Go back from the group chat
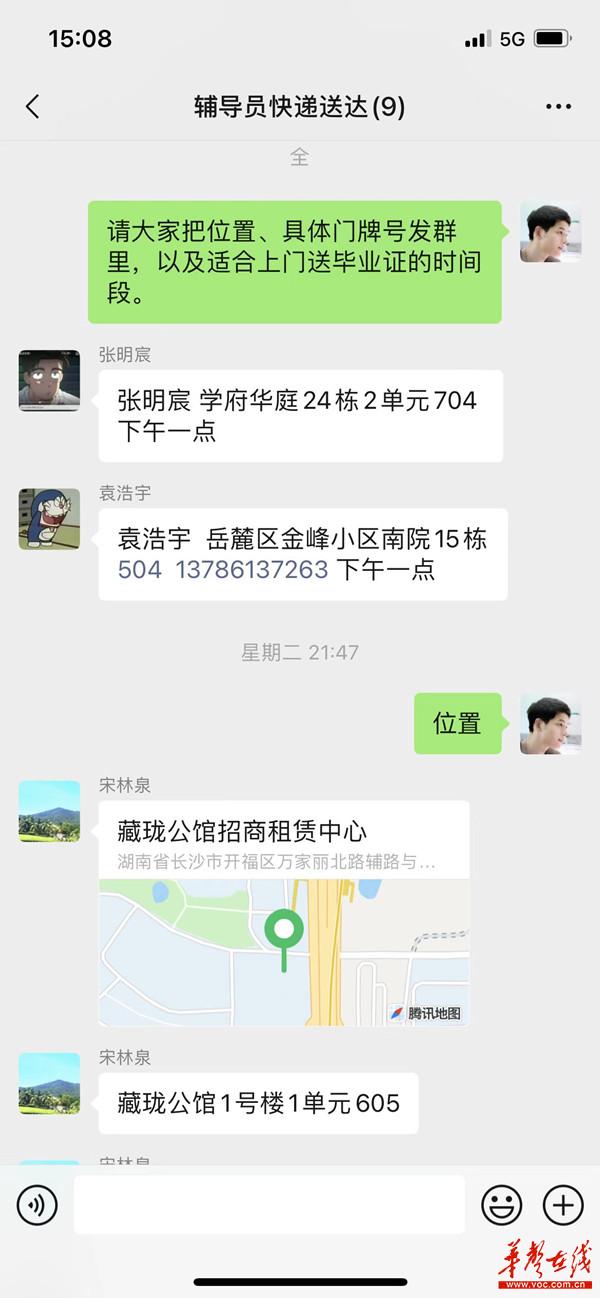600x1298 pixels. coord(33,107)
